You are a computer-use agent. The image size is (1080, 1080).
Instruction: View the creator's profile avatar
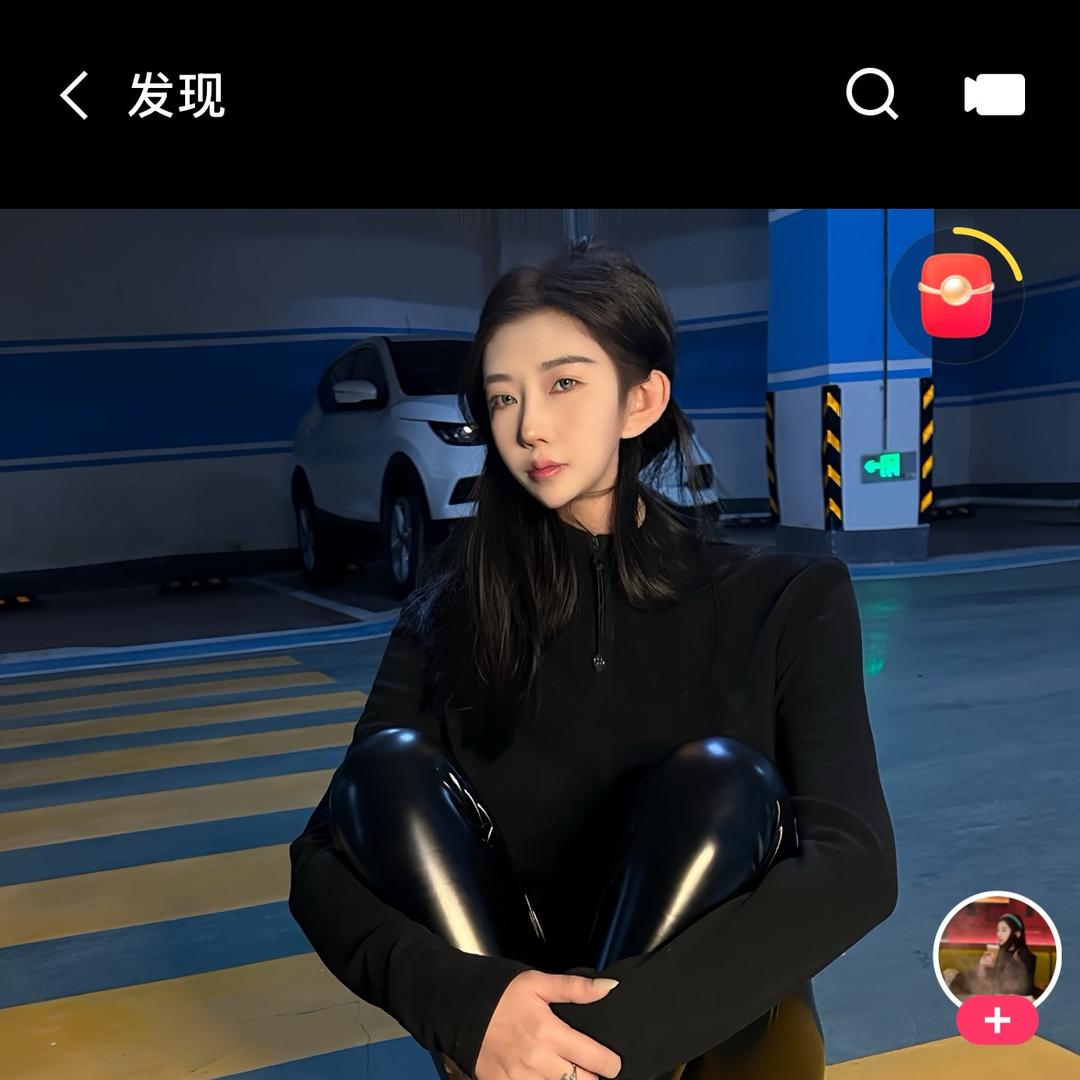click(997, 950)
